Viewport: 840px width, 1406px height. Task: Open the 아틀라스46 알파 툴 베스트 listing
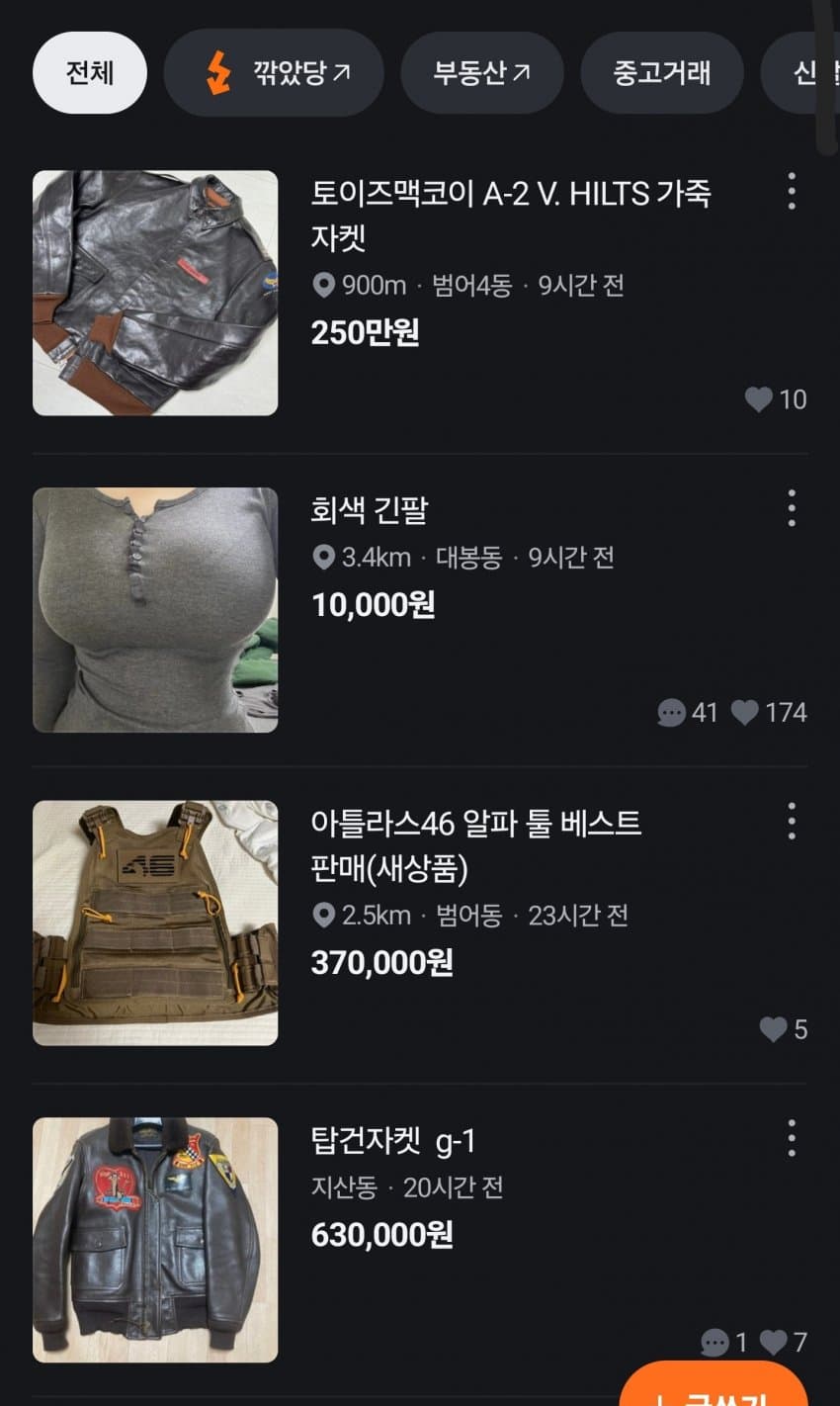475,845
